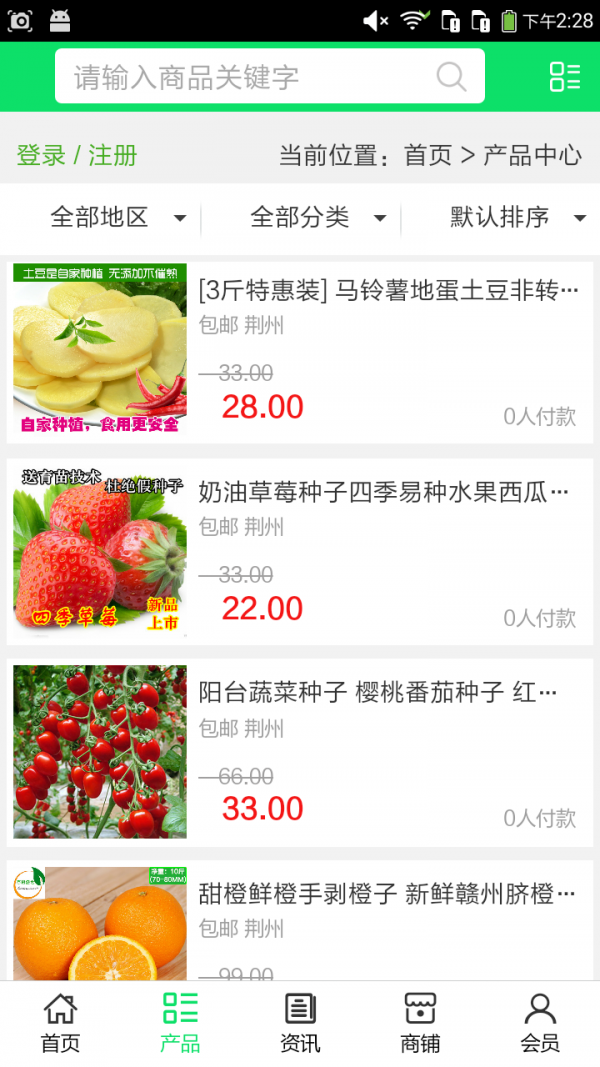Screen dimensions: 600x1067
Task: Open the 登录 / 注册 link
Action: [x=77, y=156]
